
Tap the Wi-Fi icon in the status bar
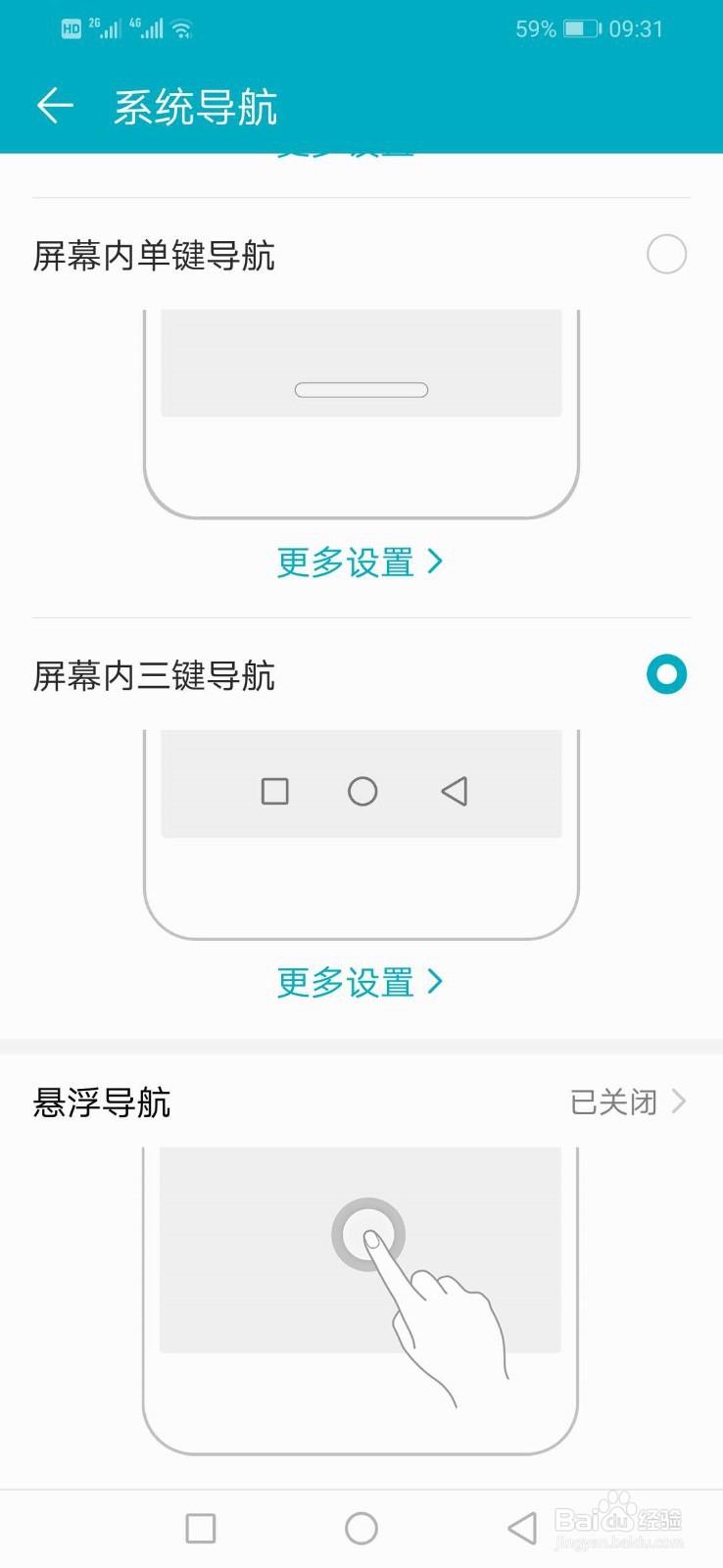179,27
